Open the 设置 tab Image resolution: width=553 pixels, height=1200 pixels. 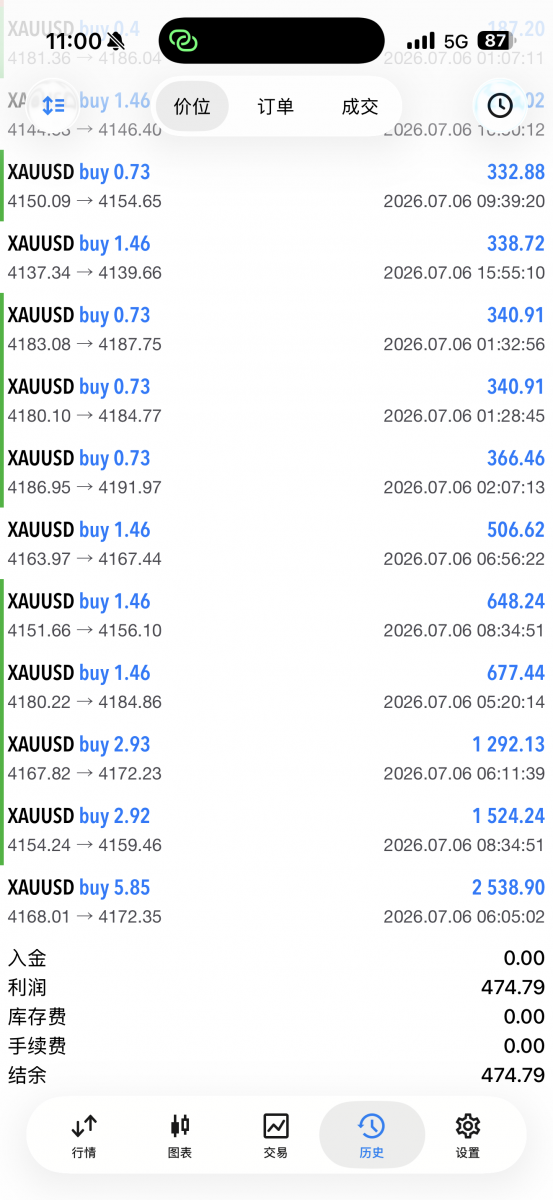pyautogui.click(x=467, y=1136)
